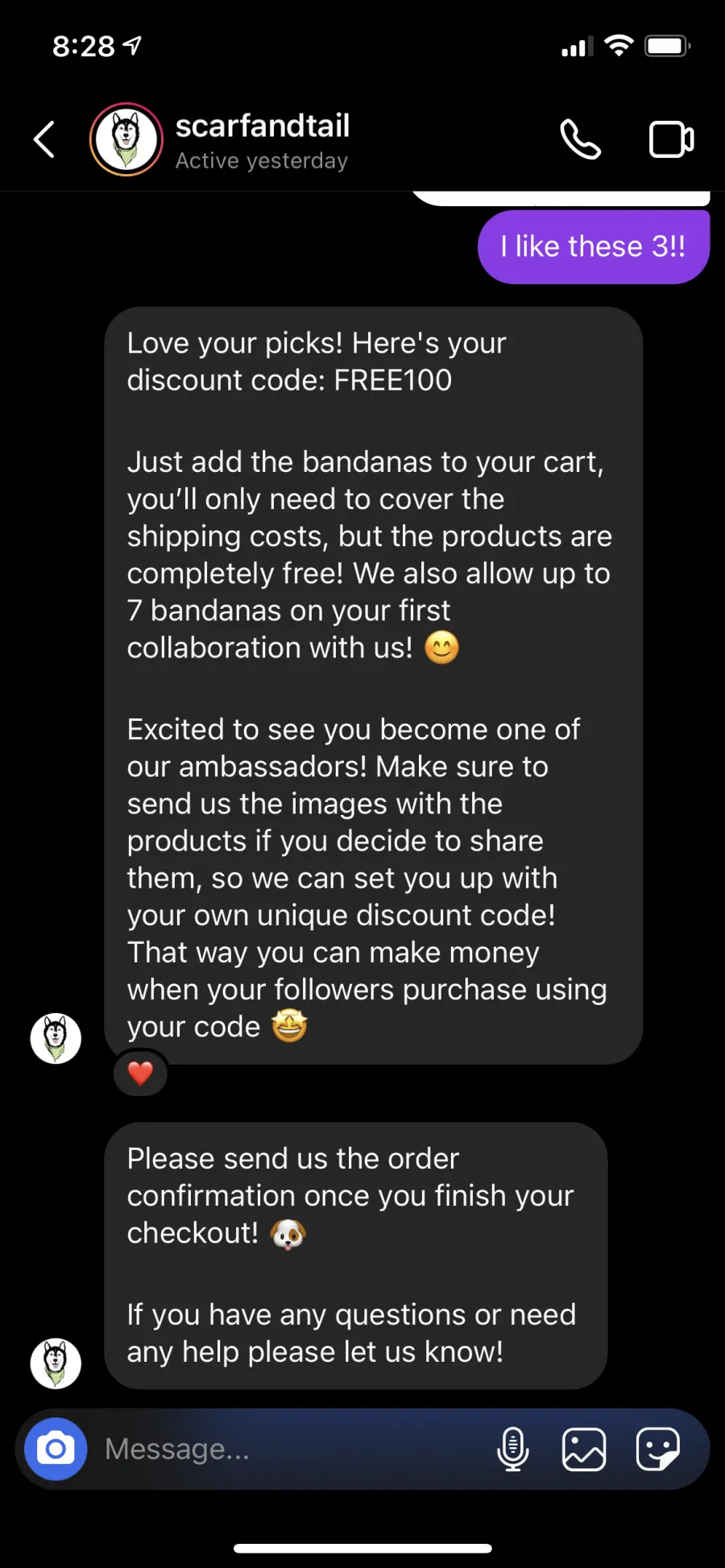Image resolution: width=725 pixels, height=1568 pixels.
Task: Go back to the message list
Action: tap(44, 139)
